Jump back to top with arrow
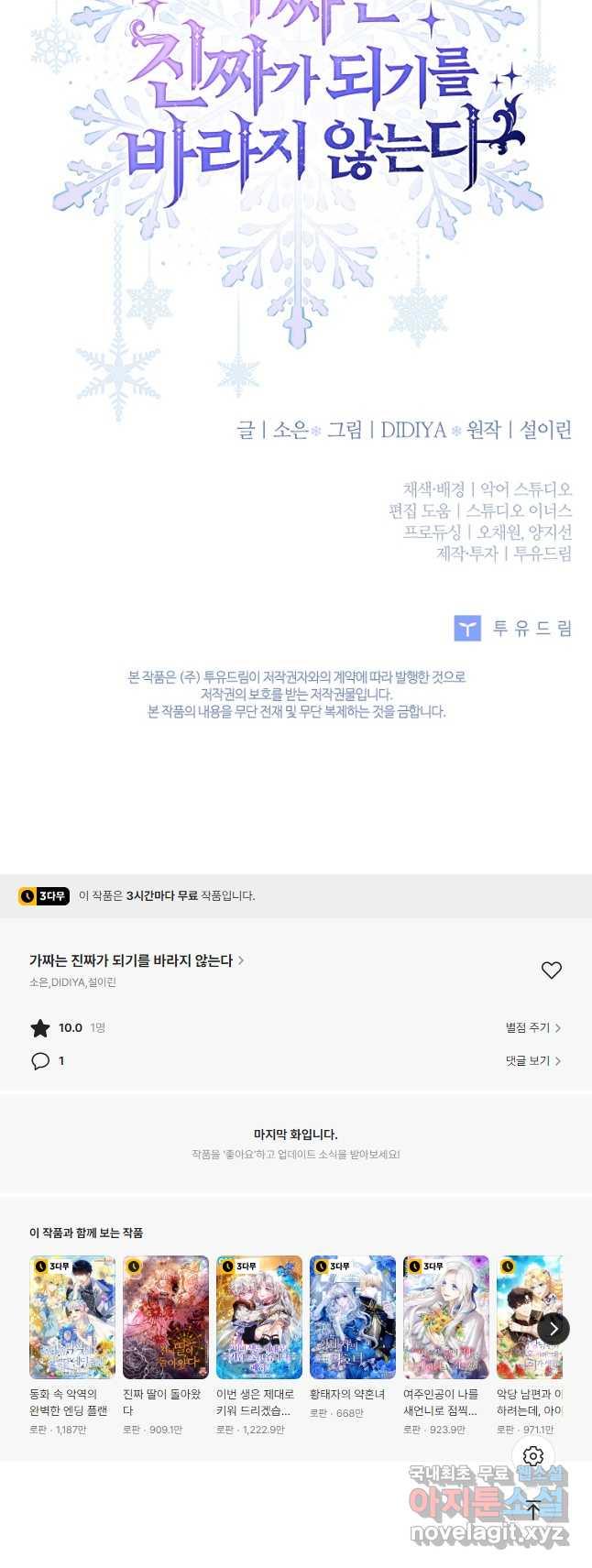Image resolution: width=592 pixels, height=1568 pixels. tap(533, 1509)
